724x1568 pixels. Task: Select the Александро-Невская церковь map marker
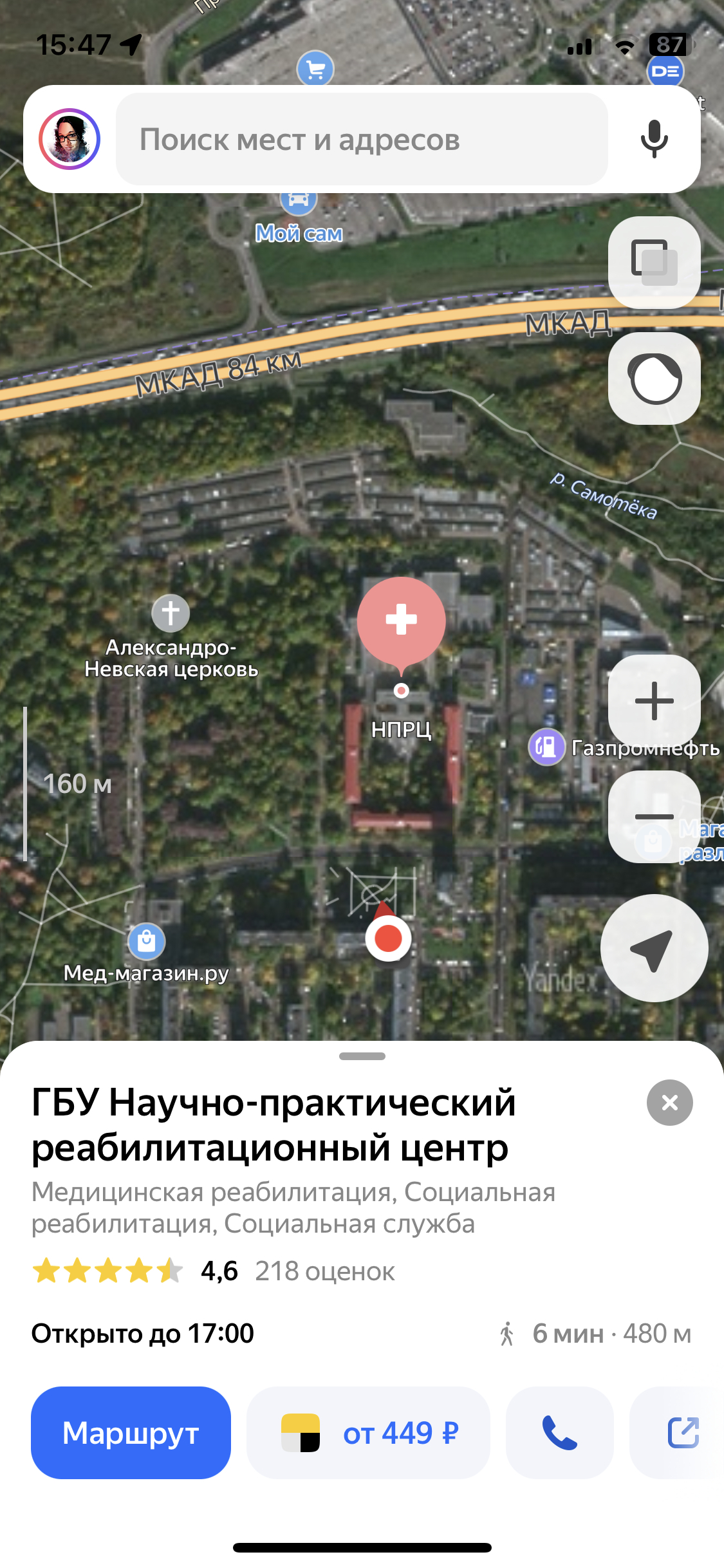point(171,613)
